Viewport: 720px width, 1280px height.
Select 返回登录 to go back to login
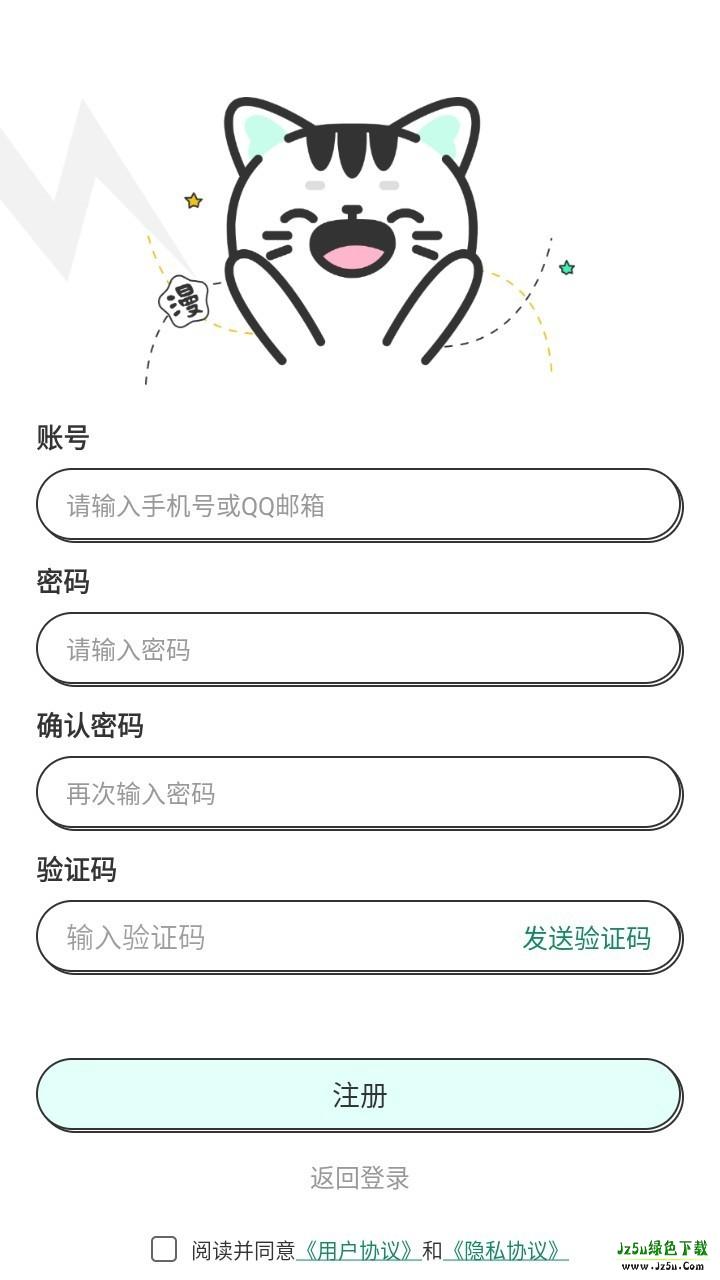pyautogui.click(x=360, y=1178)
